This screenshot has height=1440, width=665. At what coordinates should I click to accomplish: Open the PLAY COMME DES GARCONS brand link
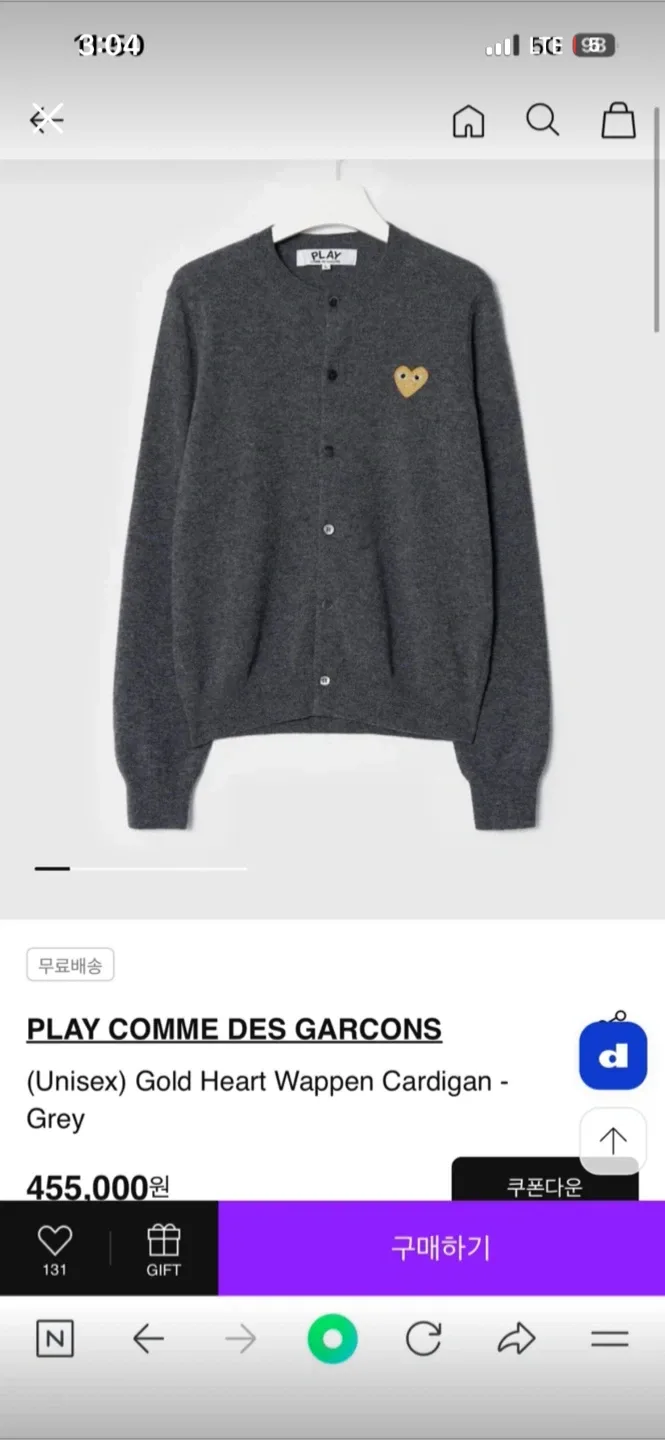(234, 1029)
